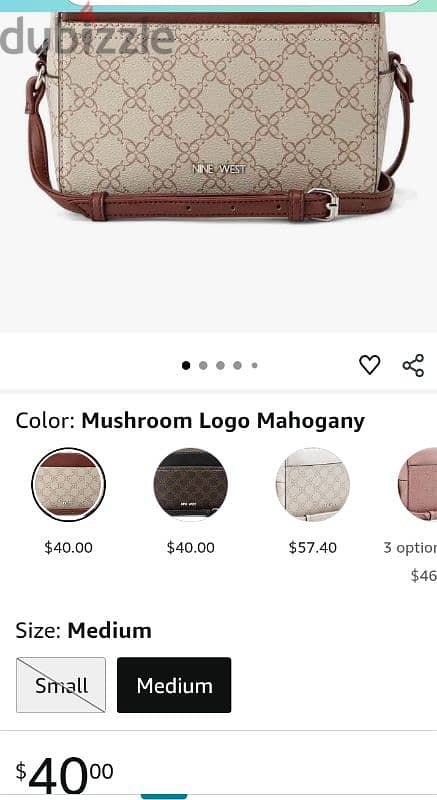Choose the dark brown logo swatch
Image resolution: width=437 pixels, height=800 pixels.
[x=191, y=484]
